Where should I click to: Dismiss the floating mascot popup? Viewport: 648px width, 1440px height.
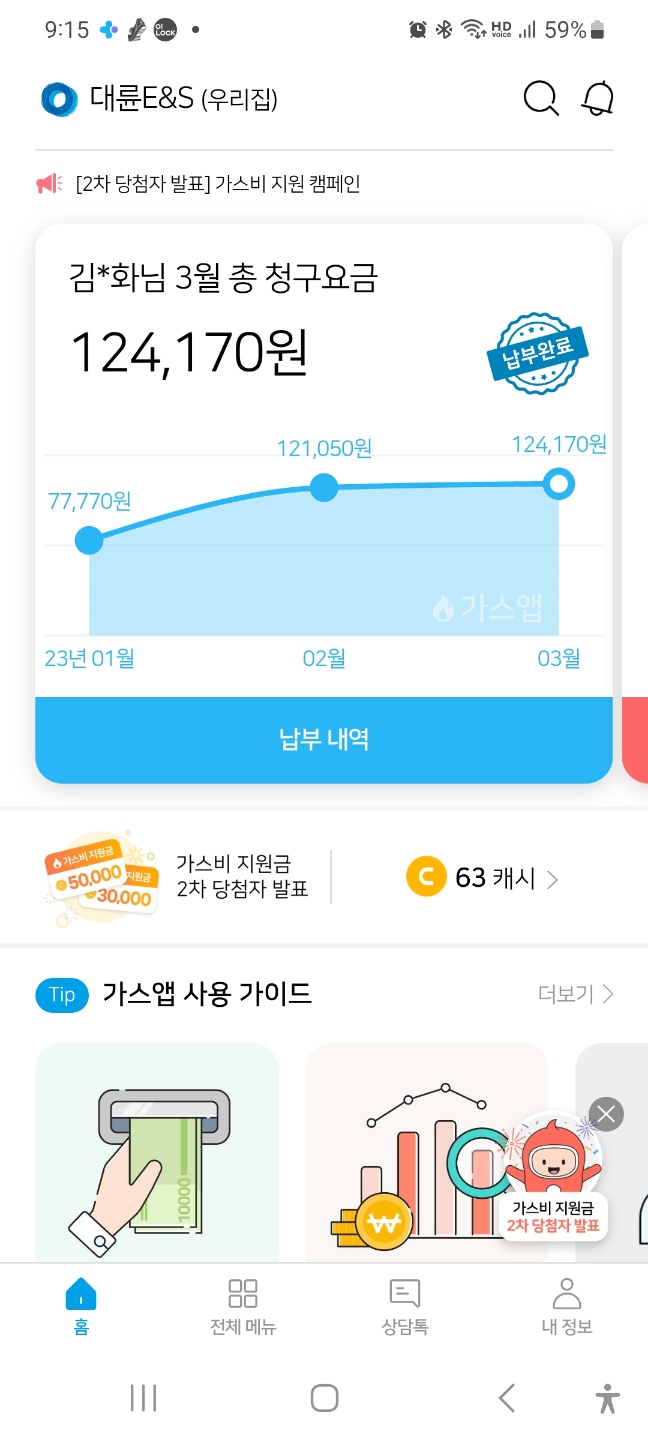click(606, 1114)
